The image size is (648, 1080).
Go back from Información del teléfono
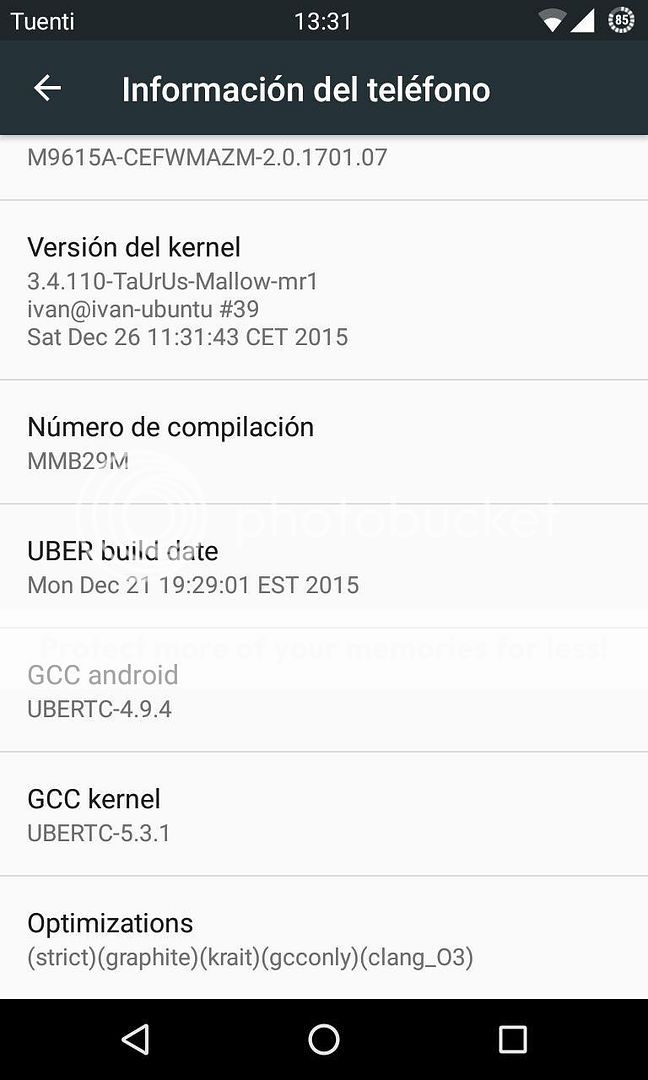(47, 89)
